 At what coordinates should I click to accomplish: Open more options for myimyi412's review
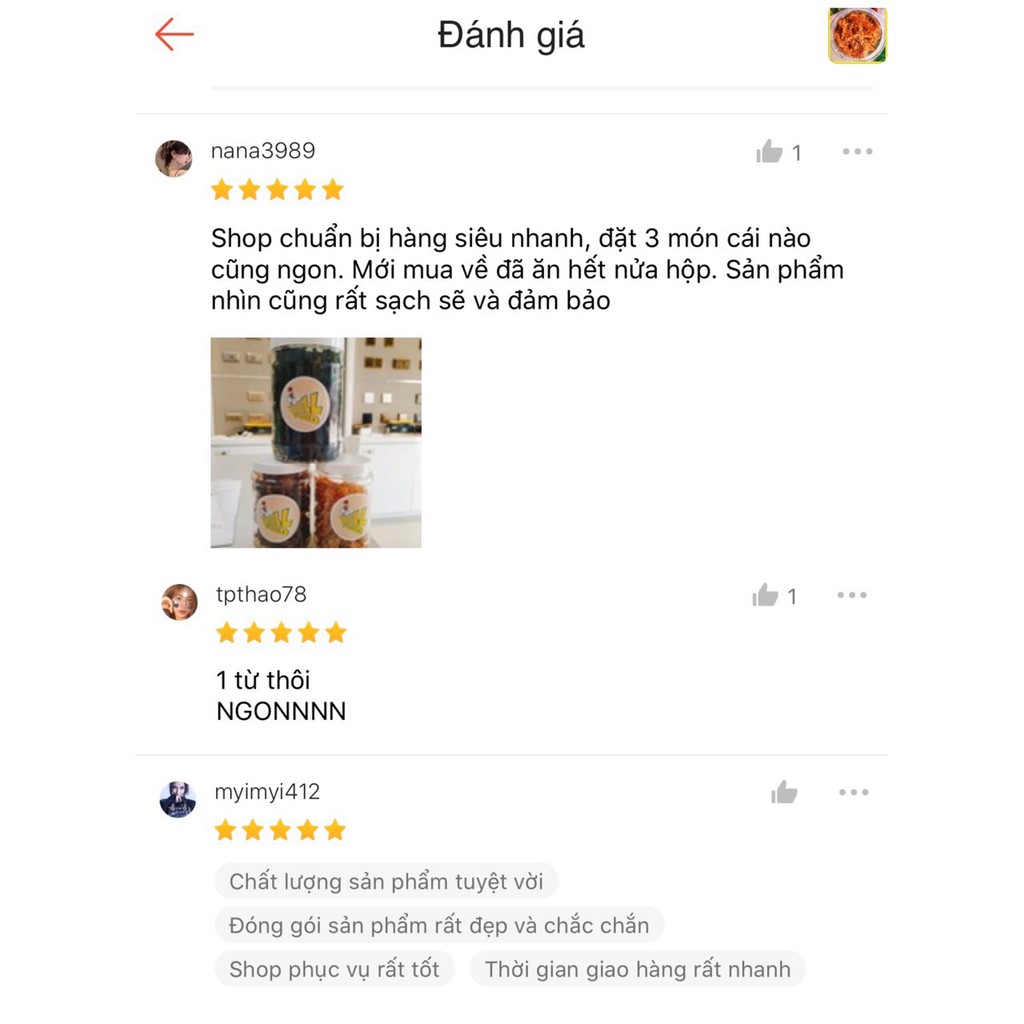click(854, 792)
